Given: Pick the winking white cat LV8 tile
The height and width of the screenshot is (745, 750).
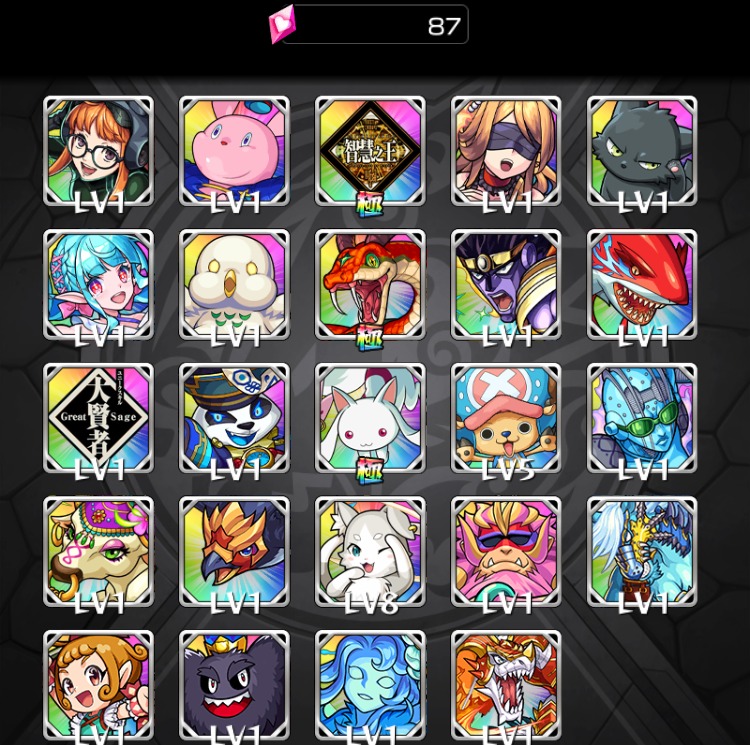Looking at the screenshot, I should [x=370, y=551].
